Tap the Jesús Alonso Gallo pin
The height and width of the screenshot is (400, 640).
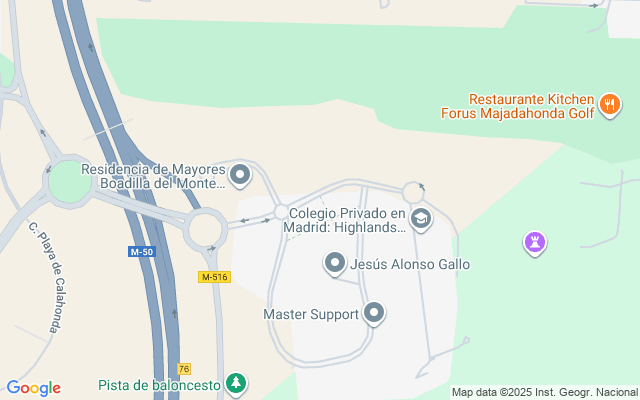pyautogui.click(x=335, y=264)
